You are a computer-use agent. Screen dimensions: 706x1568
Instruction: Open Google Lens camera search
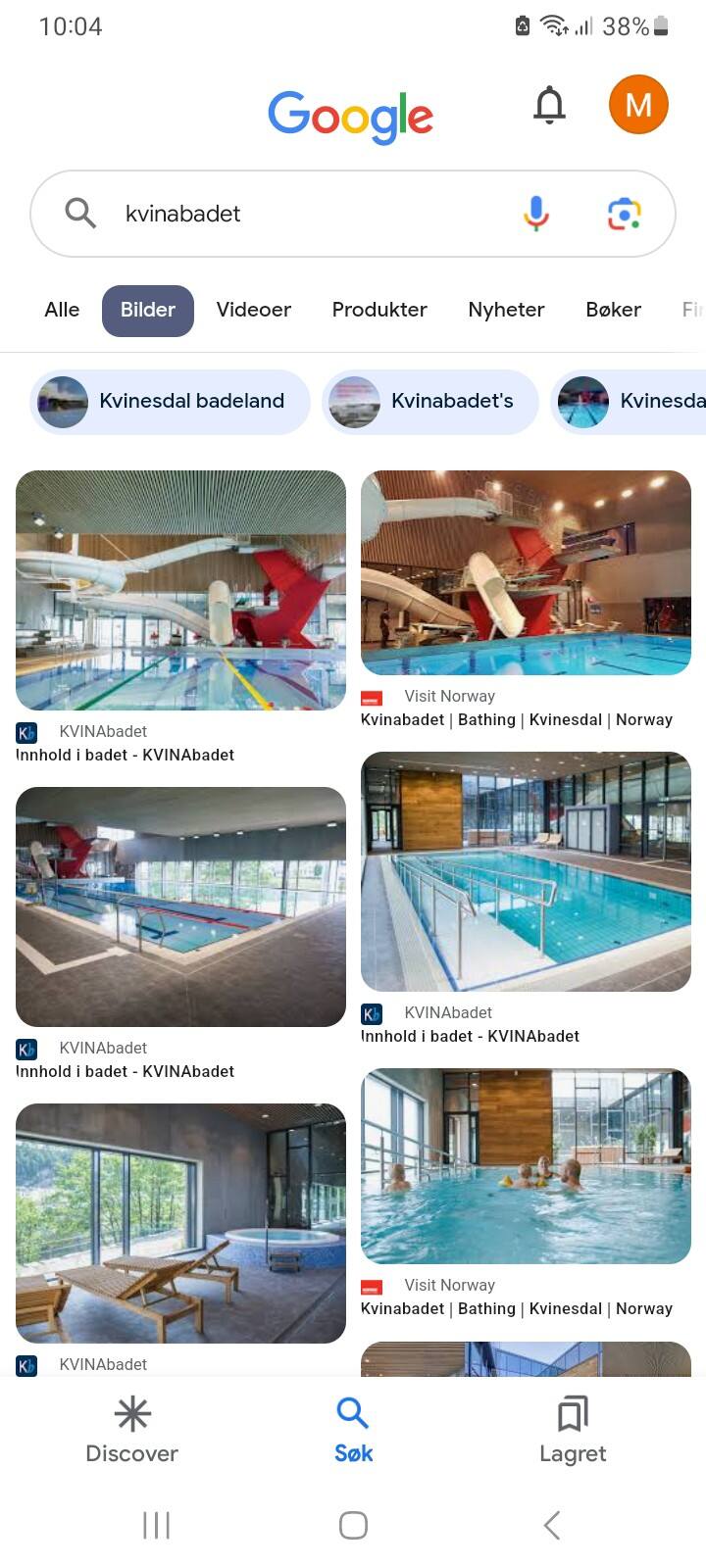[x=624, y=213]
